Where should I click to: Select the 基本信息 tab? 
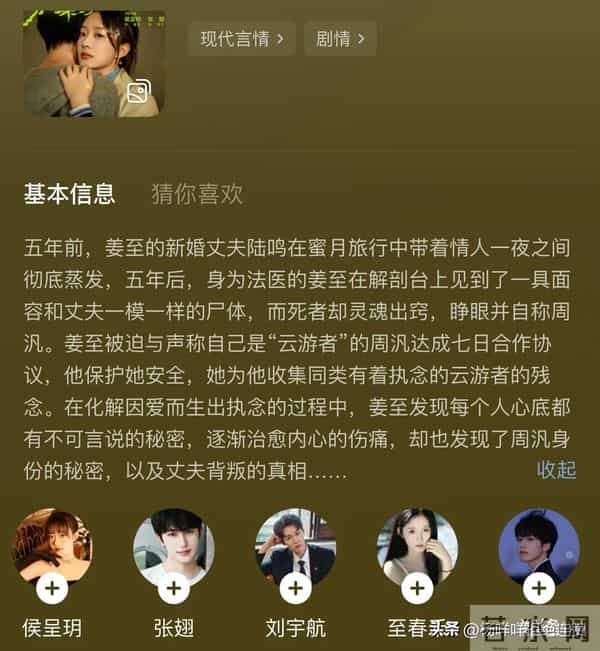(x=69, y=194)
